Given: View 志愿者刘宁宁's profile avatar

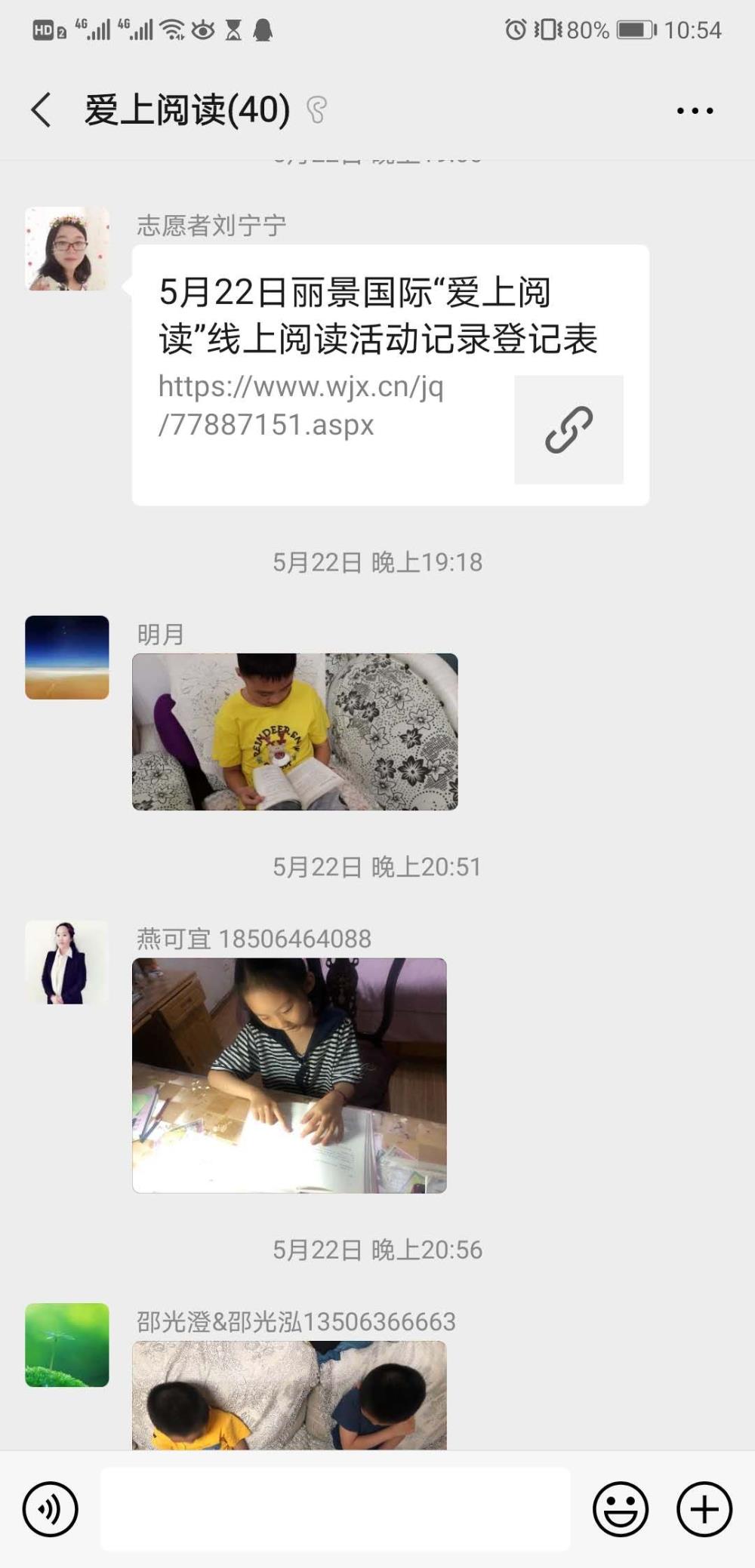Looking at the screenshot, I should click(x=67, y=249).
